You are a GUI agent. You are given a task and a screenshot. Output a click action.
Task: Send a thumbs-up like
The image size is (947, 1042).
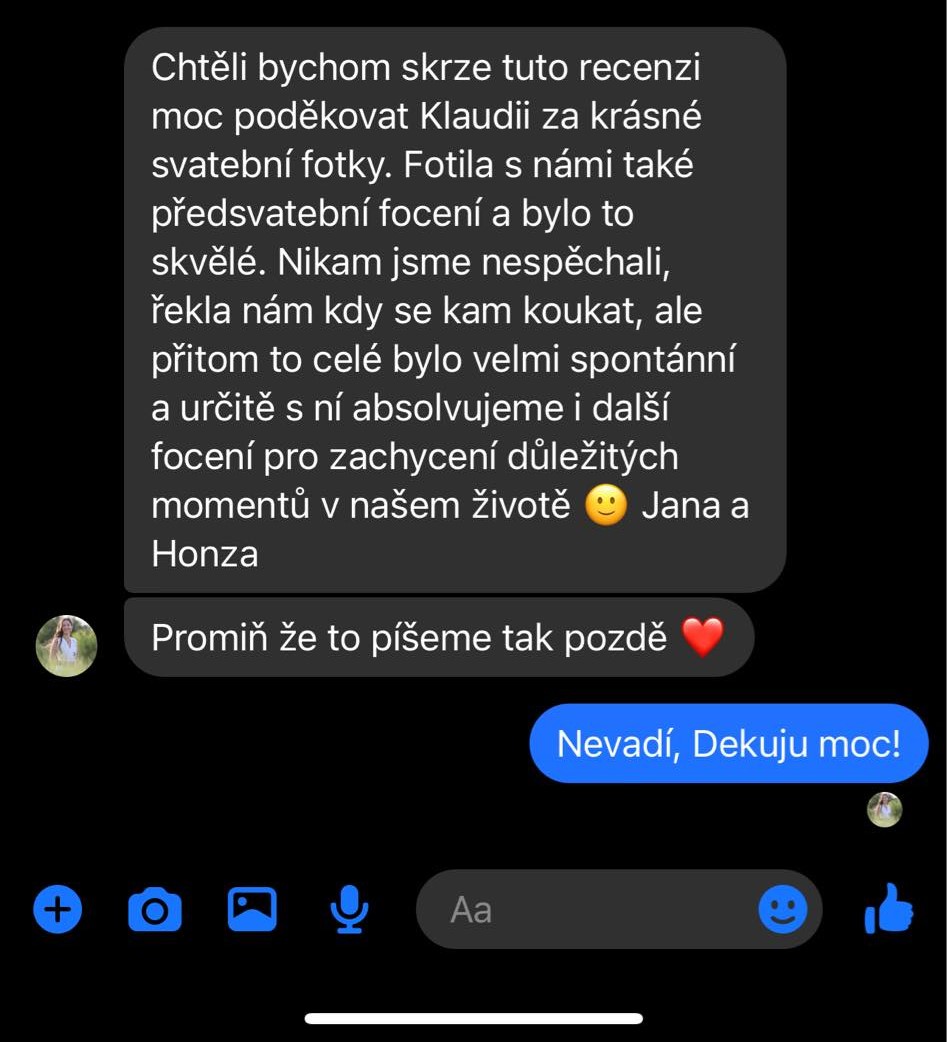888,909
